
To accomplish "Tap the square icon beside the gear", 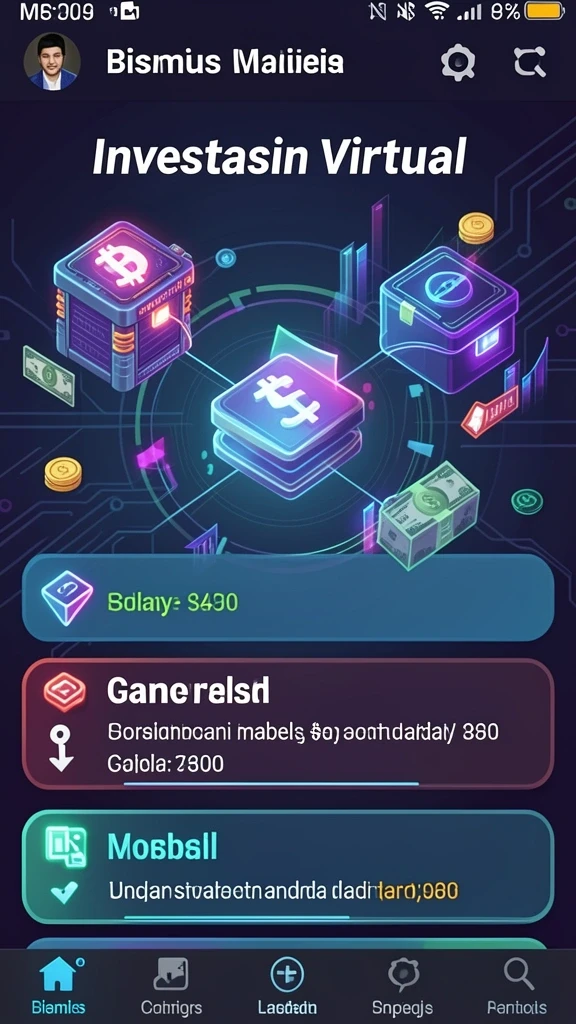I will pyautogui.click(x=529, y=63).
